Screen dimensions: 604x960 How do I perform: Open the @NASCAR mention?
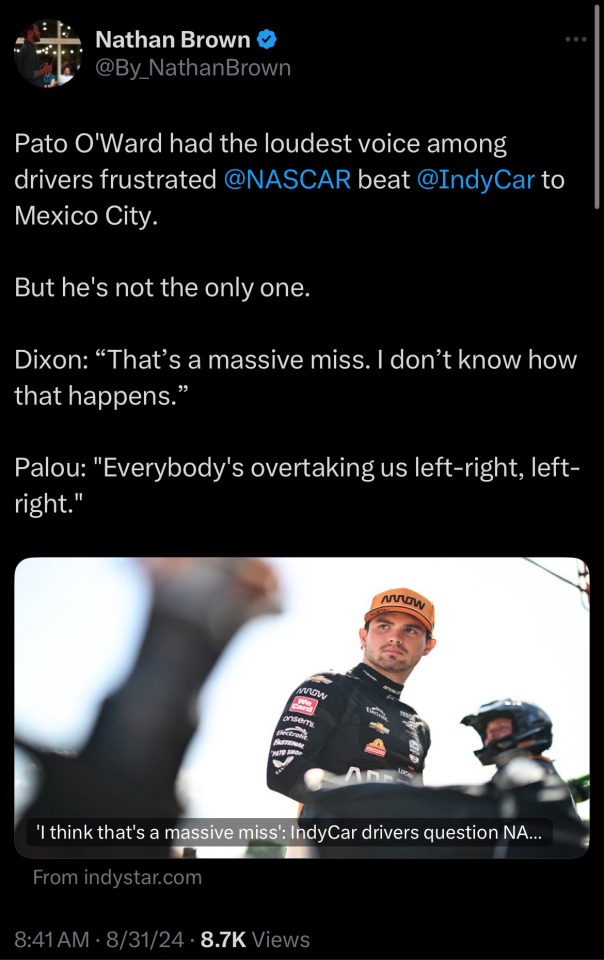pos(287,180)
